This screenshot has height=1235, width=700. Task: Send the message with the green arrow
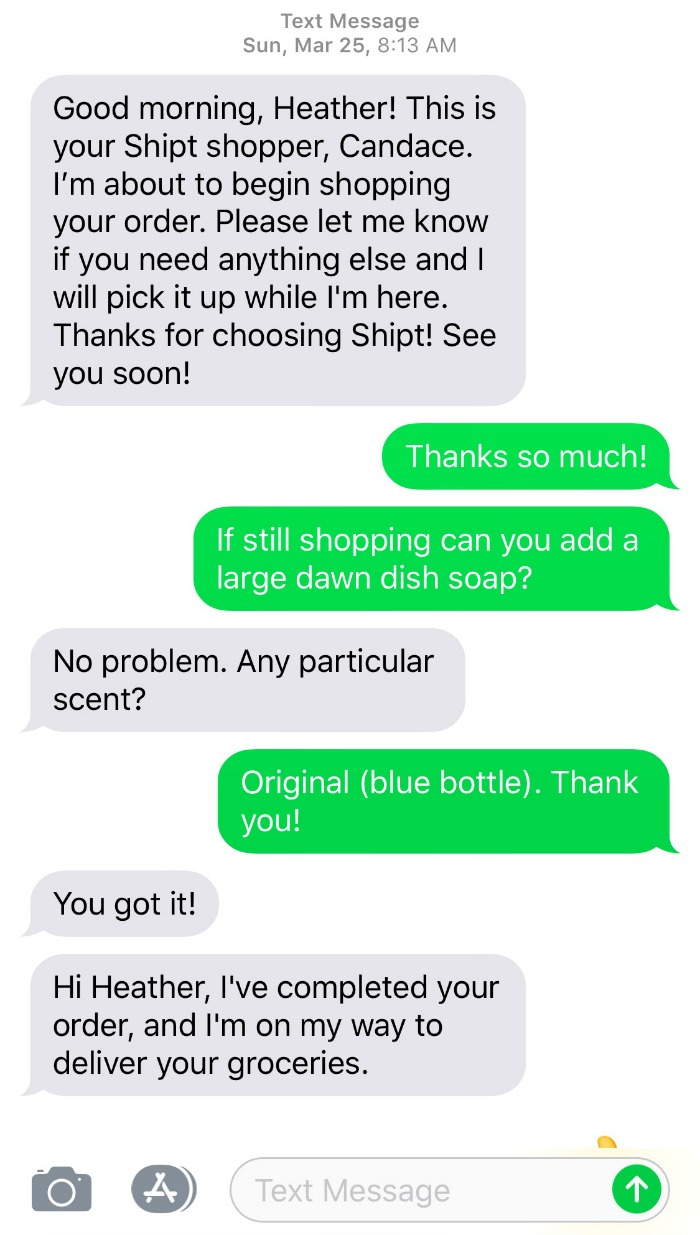point(636,1189)
